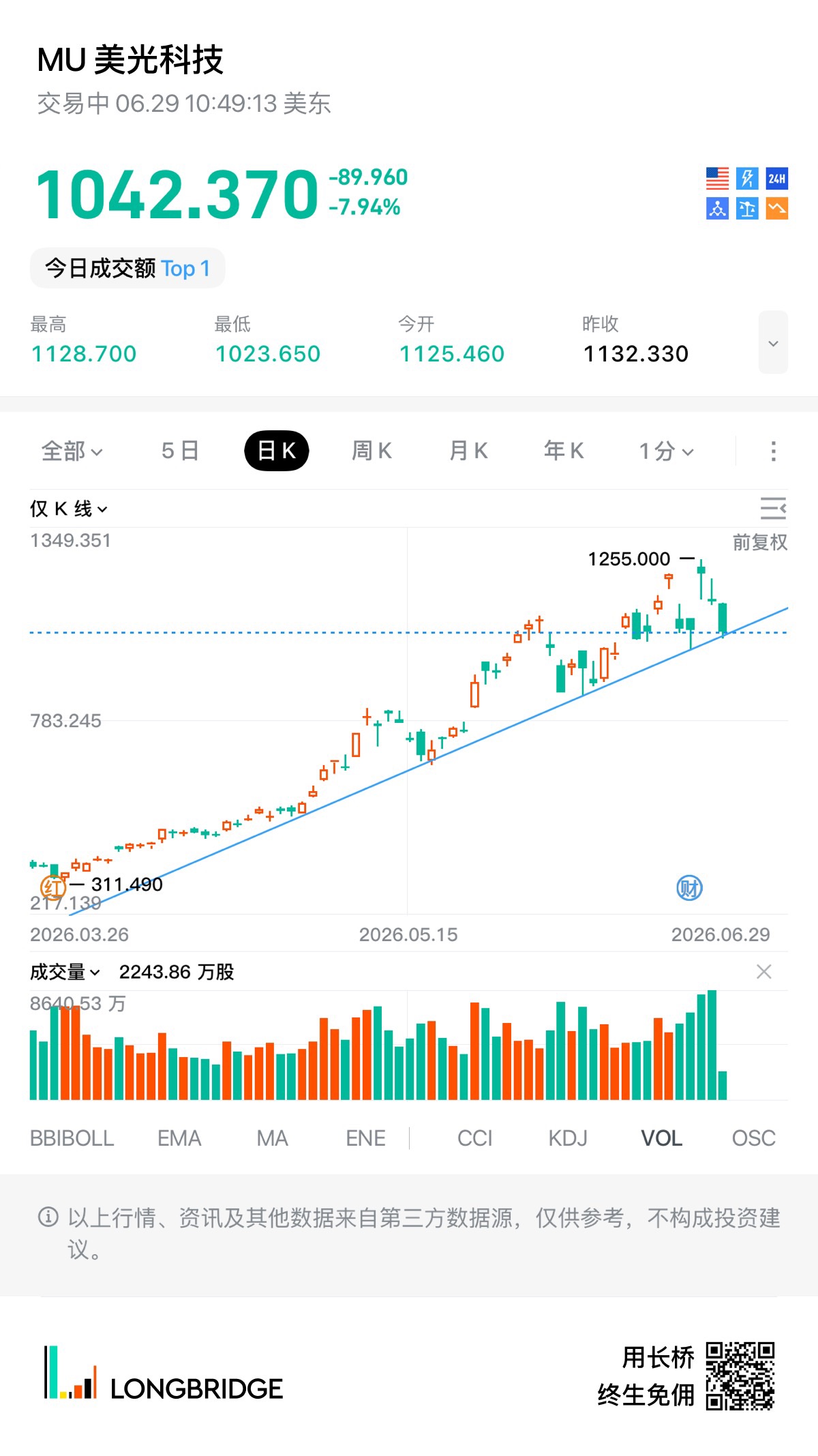This screenshot has width=818, height=1456.
Task: Open the 1分 interval dropdown
Action: pos(666,451)
